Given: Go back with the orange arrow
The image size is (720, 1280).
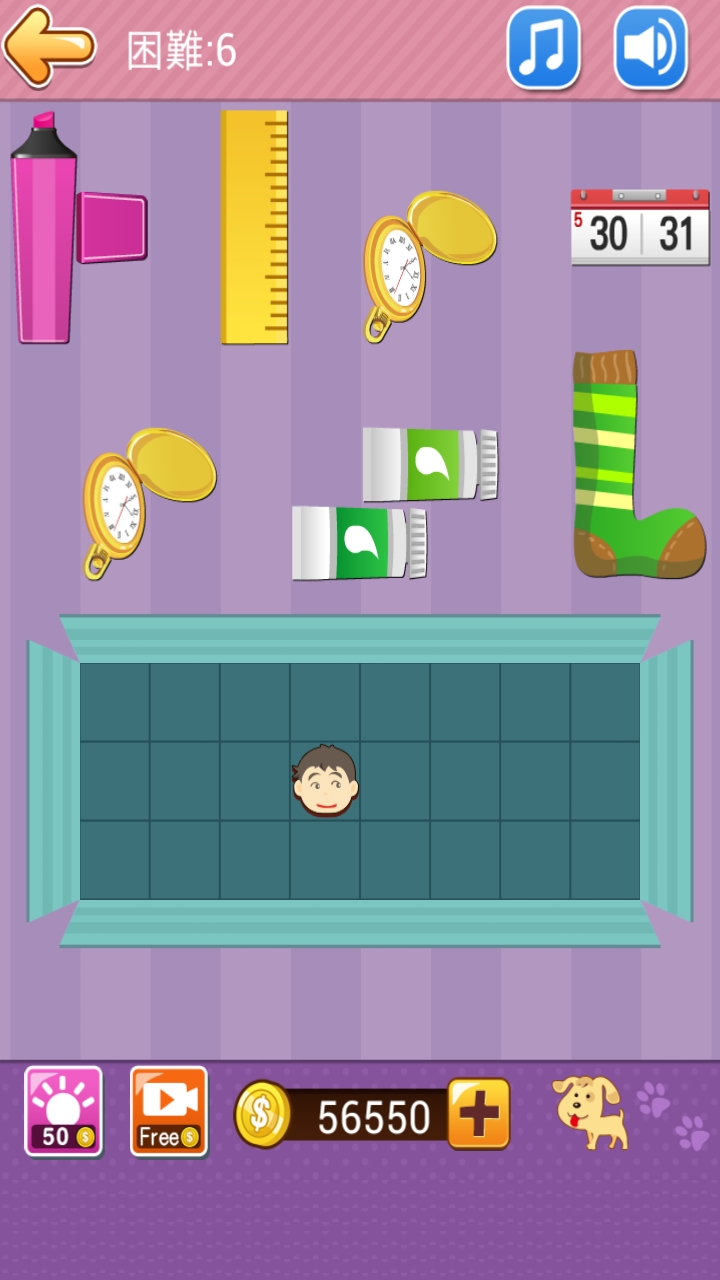Looking at the screenshot, I should click(x=49, y=46).
